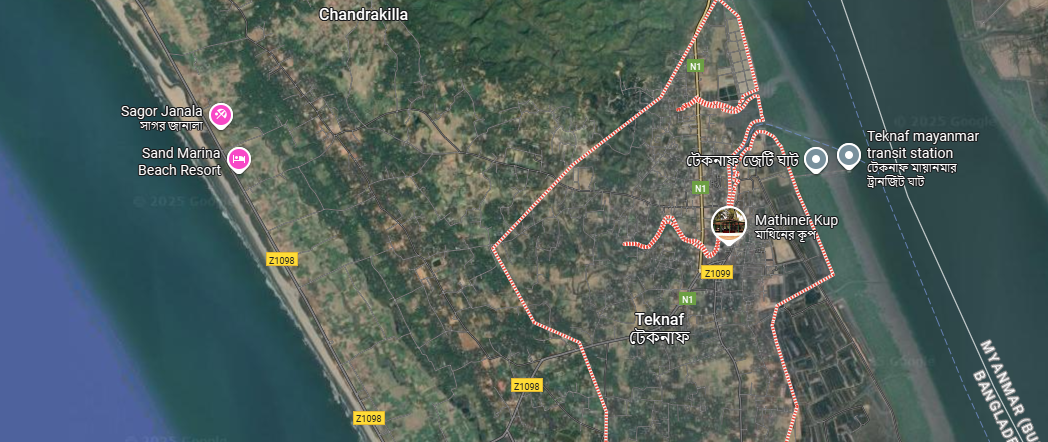Select the Teknaf jetty ghat marker

[816, 158]
